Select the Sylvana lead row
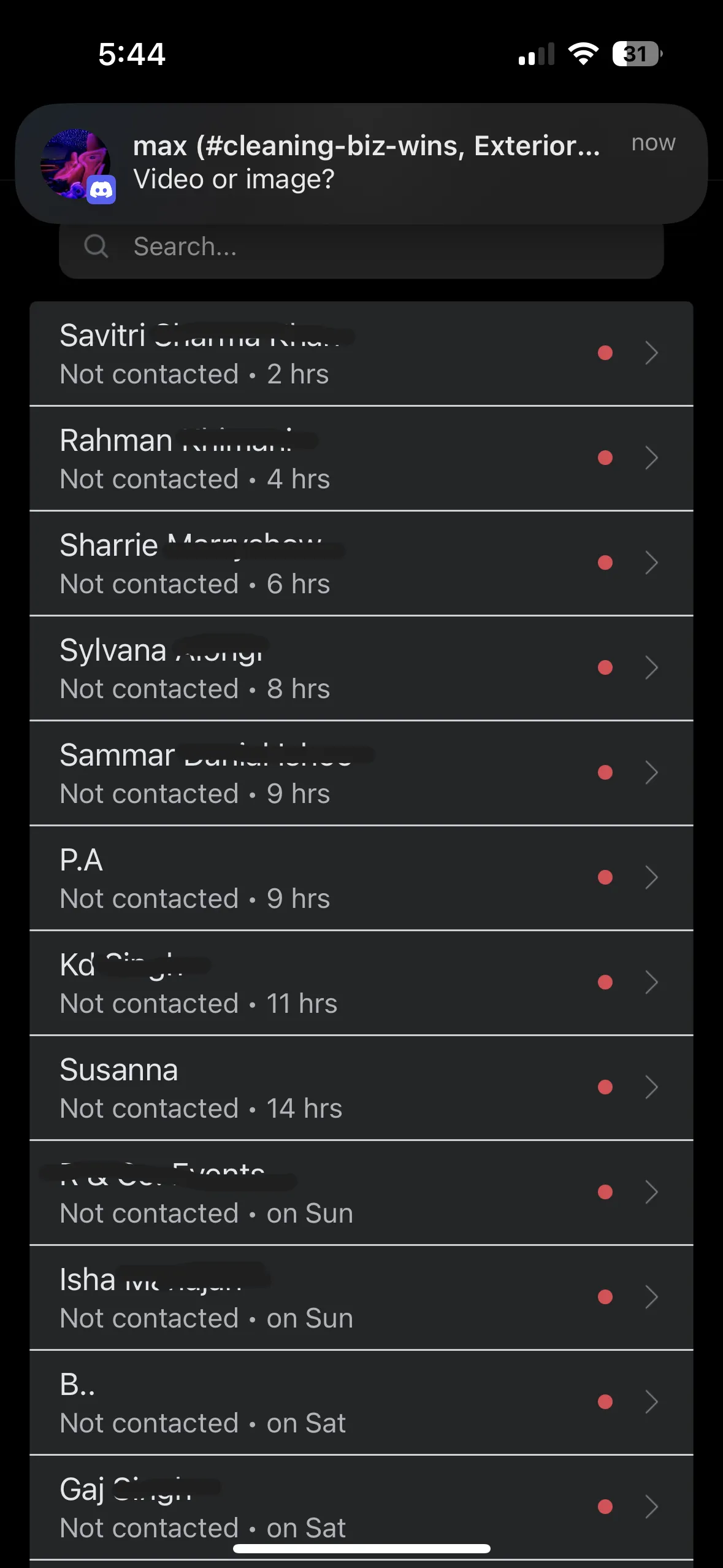This screenshot has height=1568, width=723. click(361, 669)
